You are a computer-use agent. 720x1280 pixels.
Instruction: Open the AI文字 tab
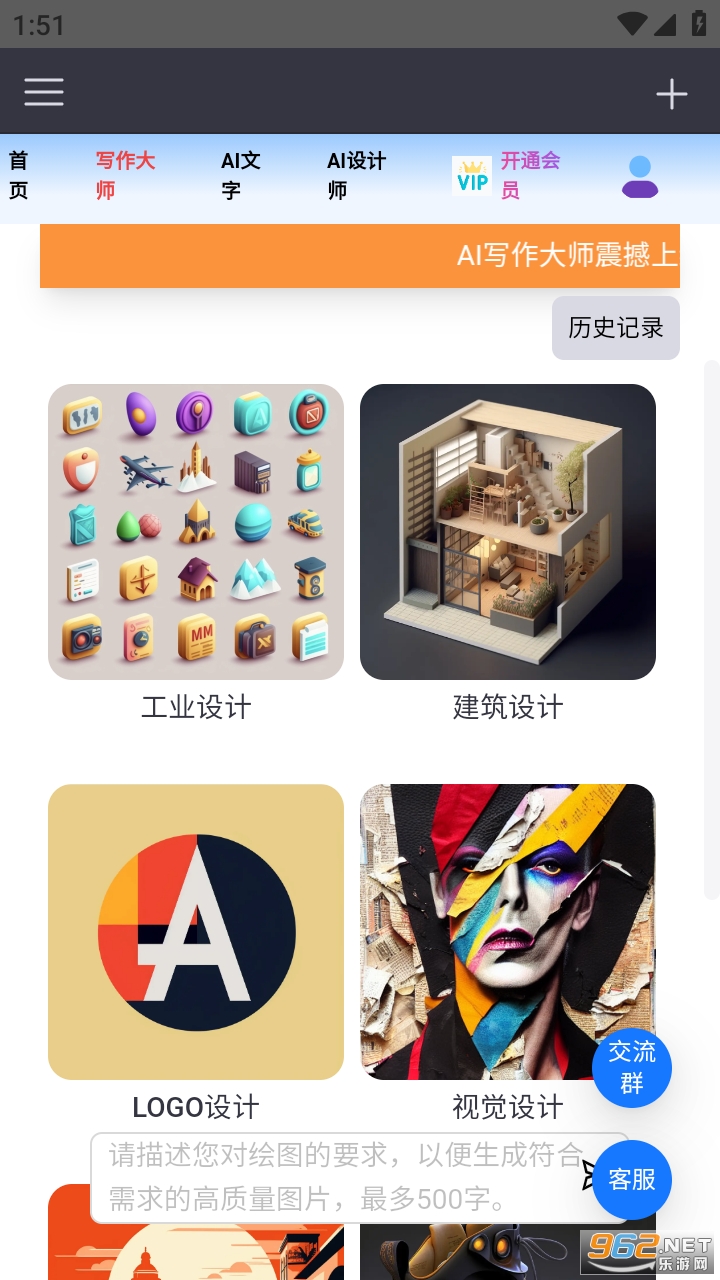tap(240, 175)
